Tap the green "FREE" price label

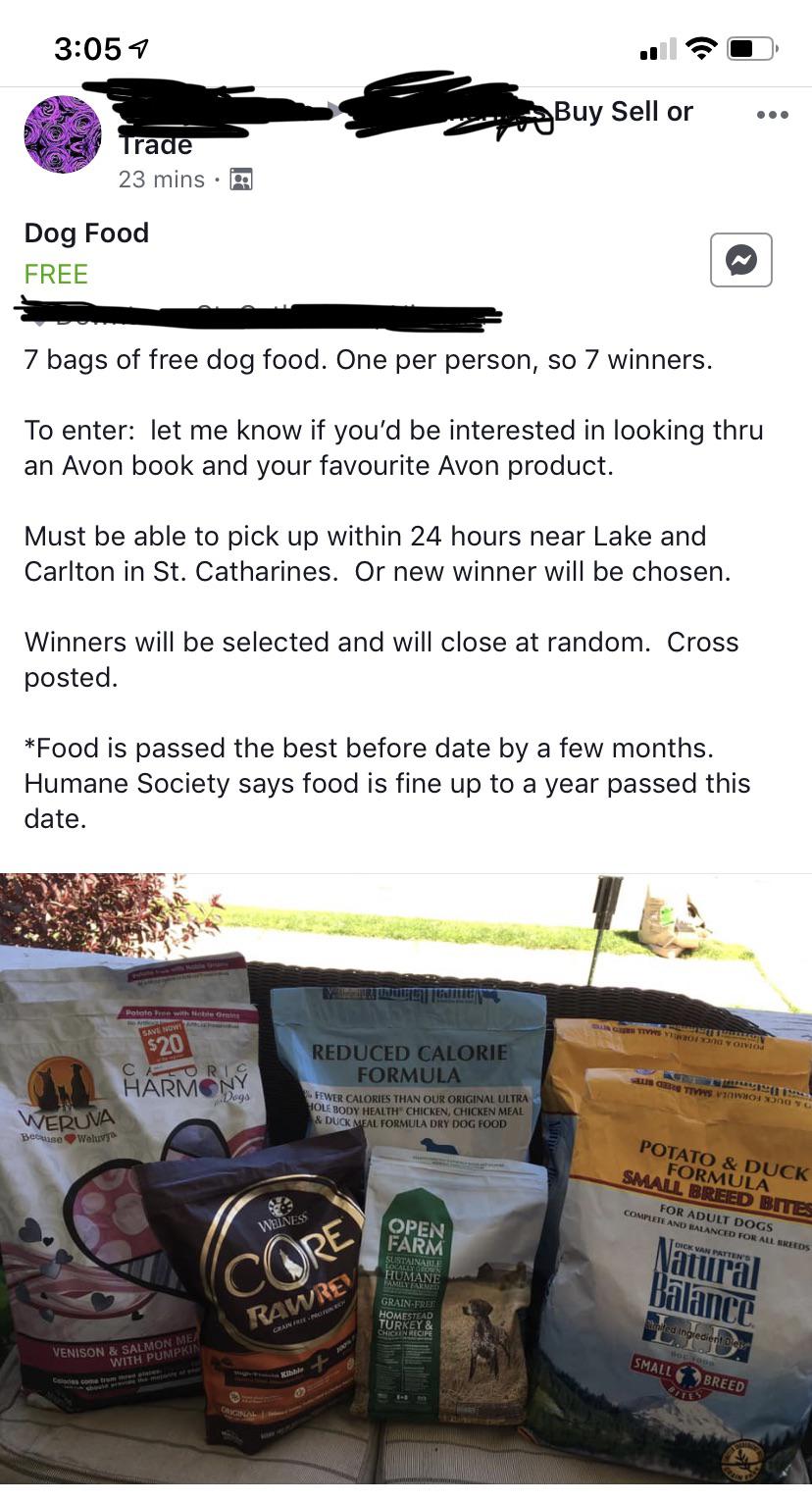click(56, 275)
